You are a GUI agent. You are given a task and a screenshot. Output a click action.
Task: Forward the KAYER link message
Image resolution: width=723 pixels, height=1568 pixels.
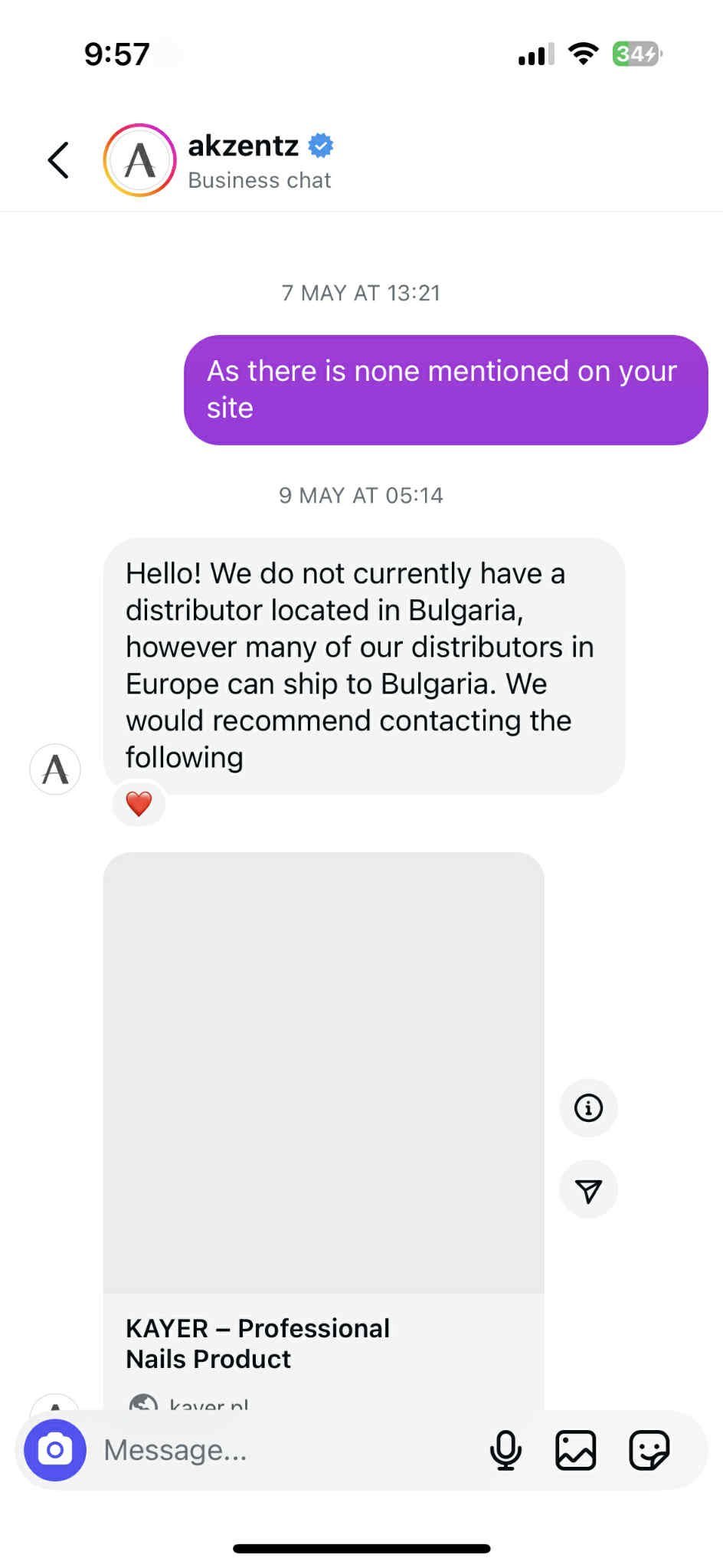pyautogui.click(x=588, y=1190)
